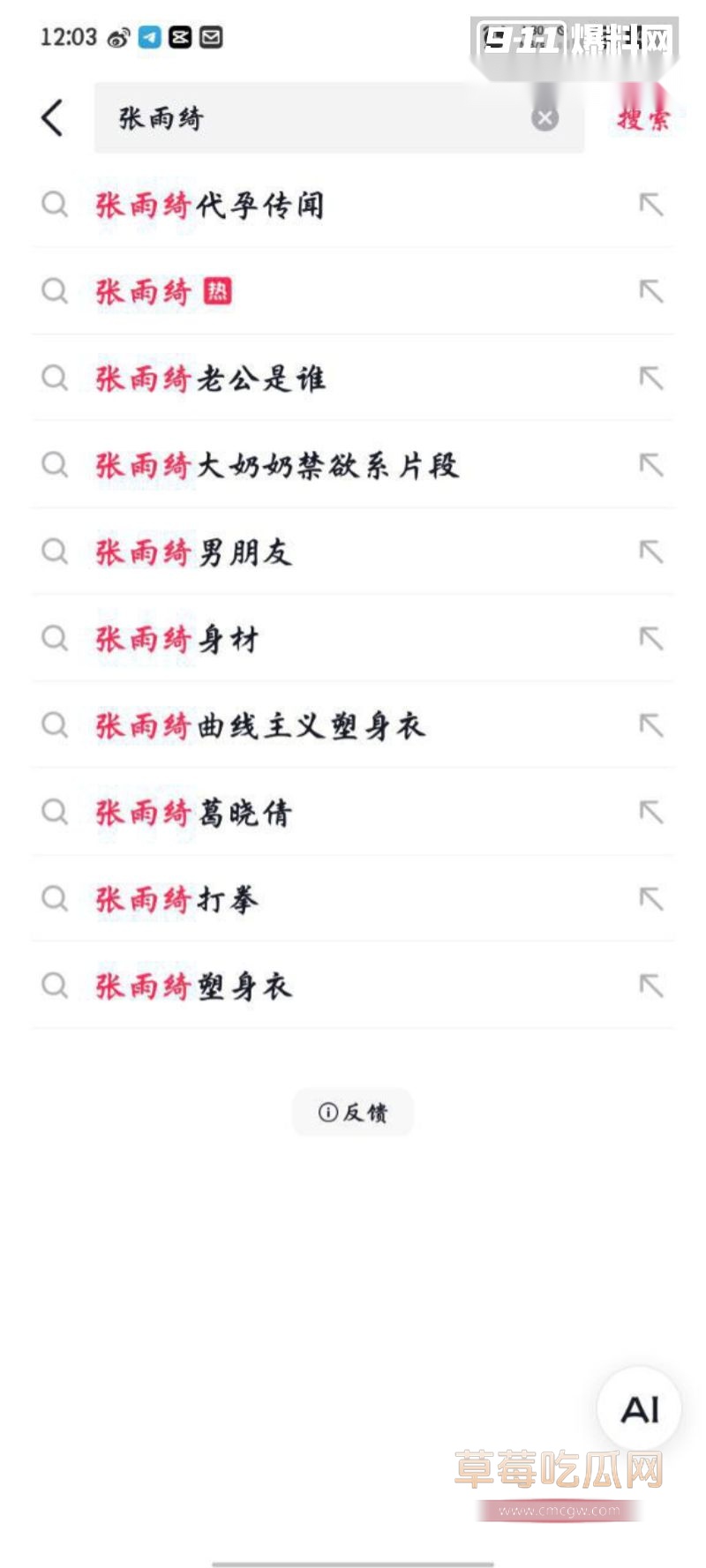
Task: Click the mail icon in the status bar
Action: coord(210,38)
